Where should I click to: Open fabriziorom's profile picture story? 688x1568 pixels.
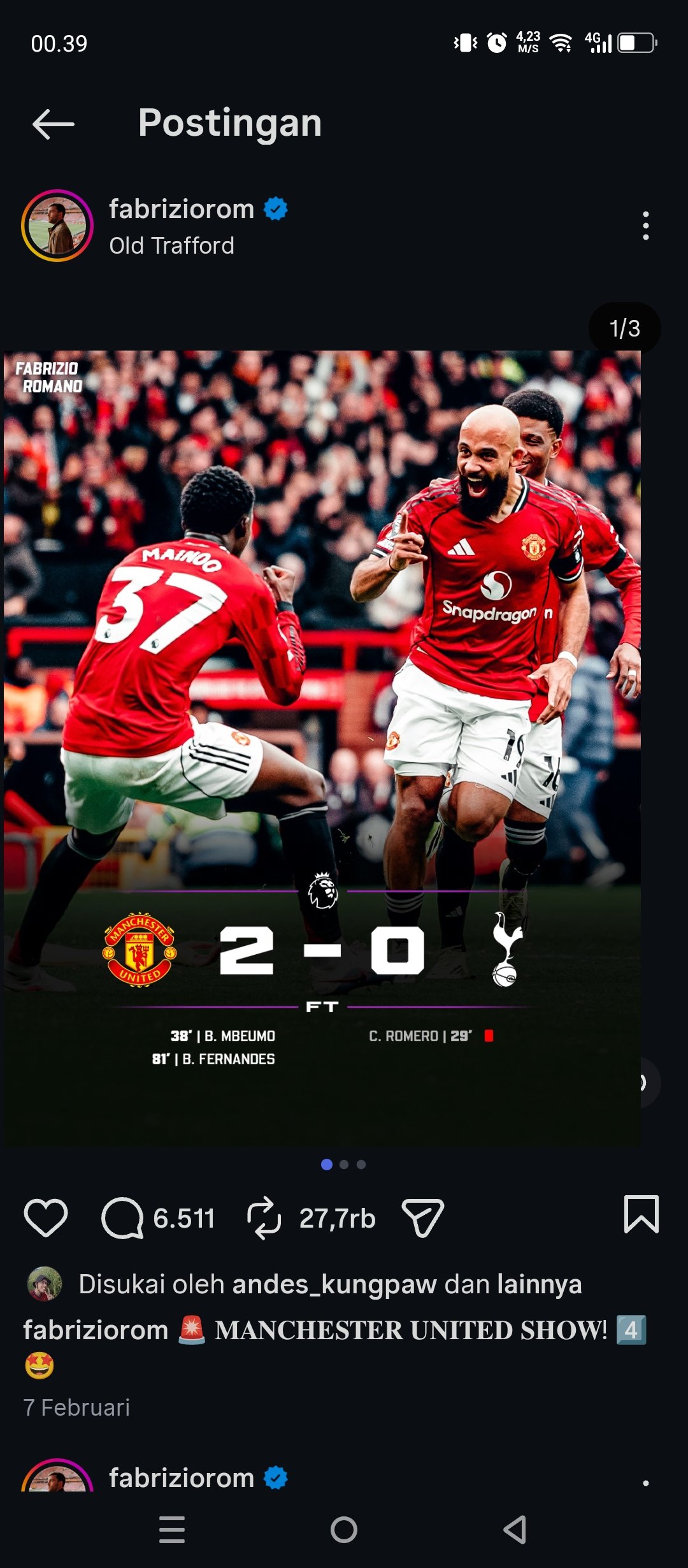tap(57, 226)
